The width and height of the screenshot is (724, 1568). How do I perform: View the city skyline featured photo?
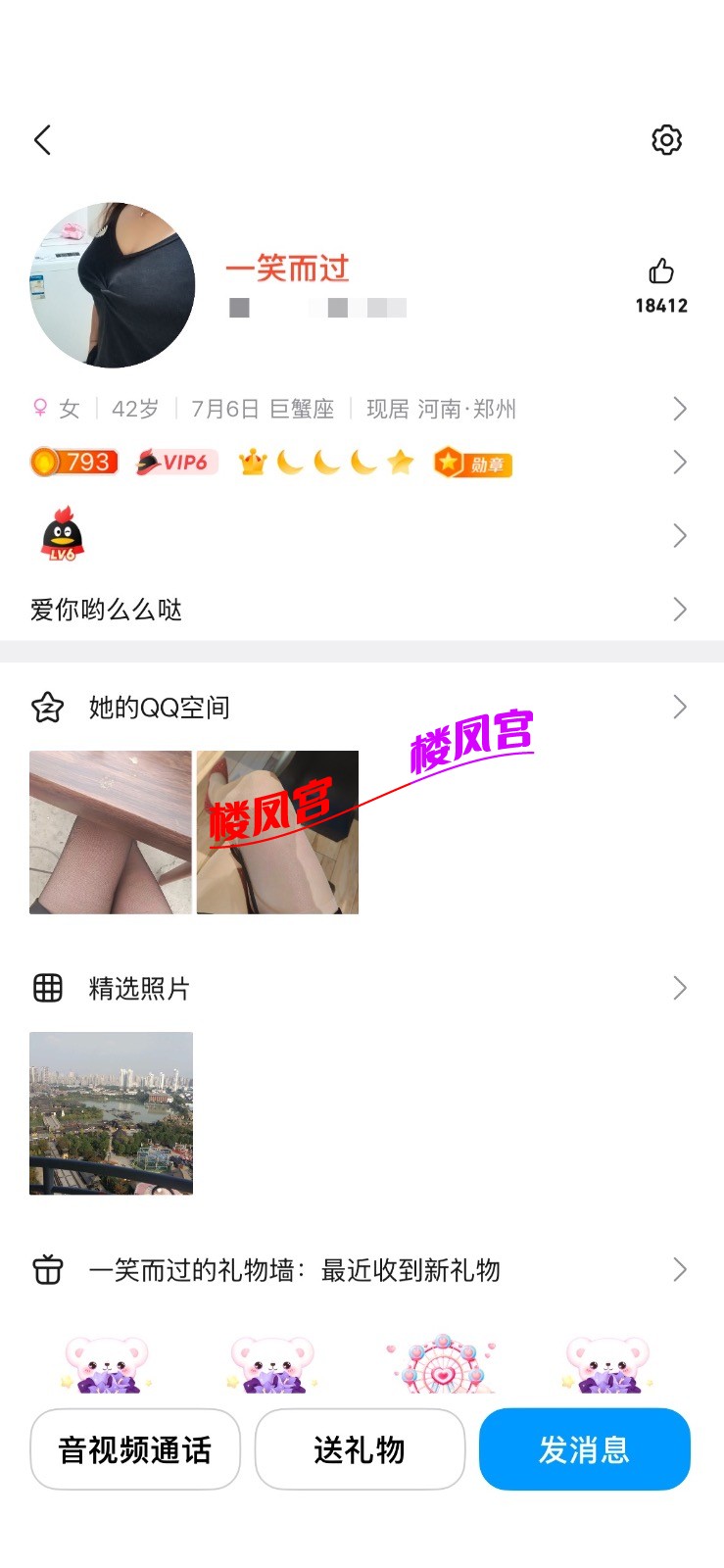point(111,1113)
